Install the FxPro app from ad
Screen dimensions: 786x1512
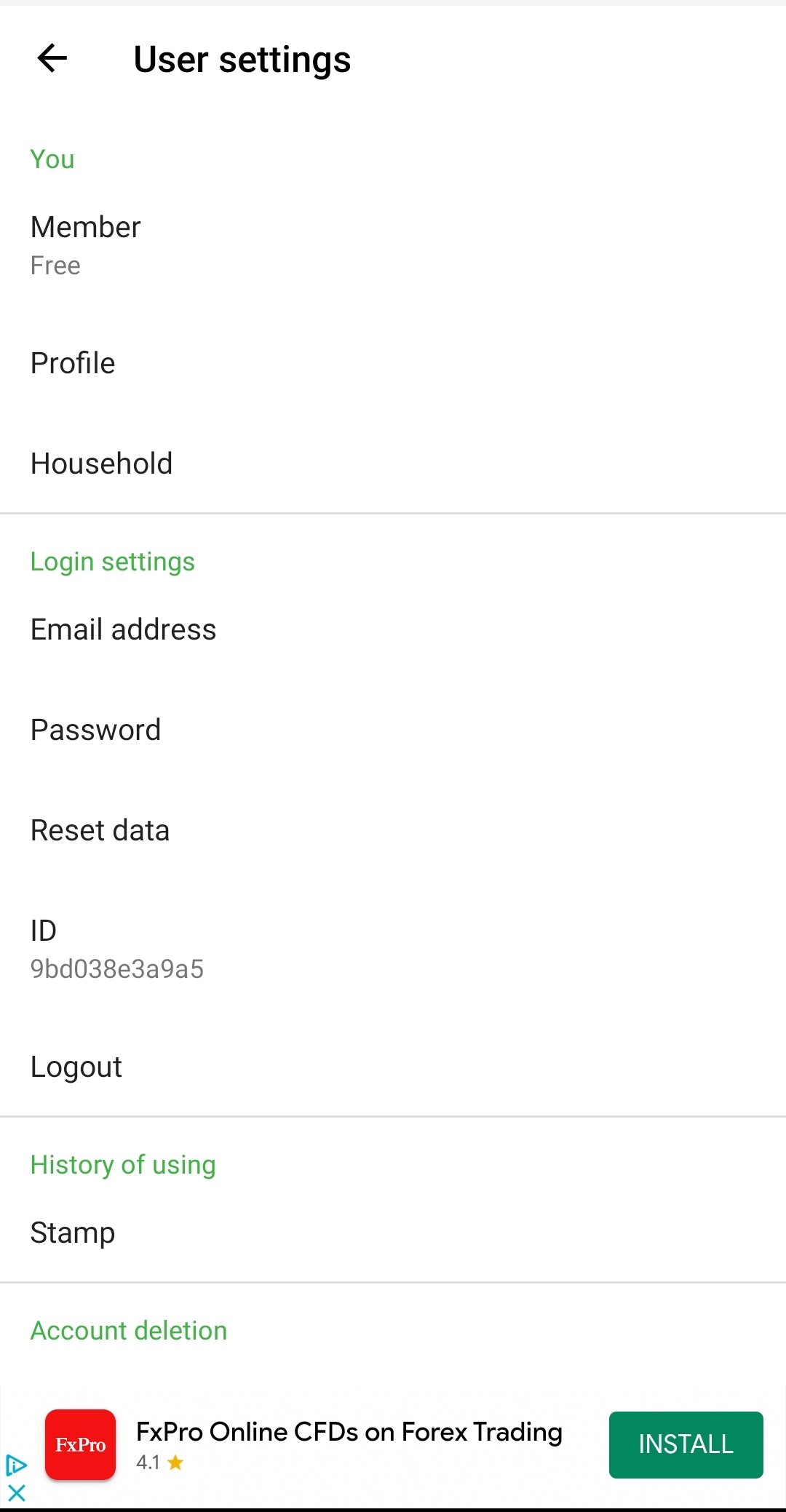(x=686, y=1444)
